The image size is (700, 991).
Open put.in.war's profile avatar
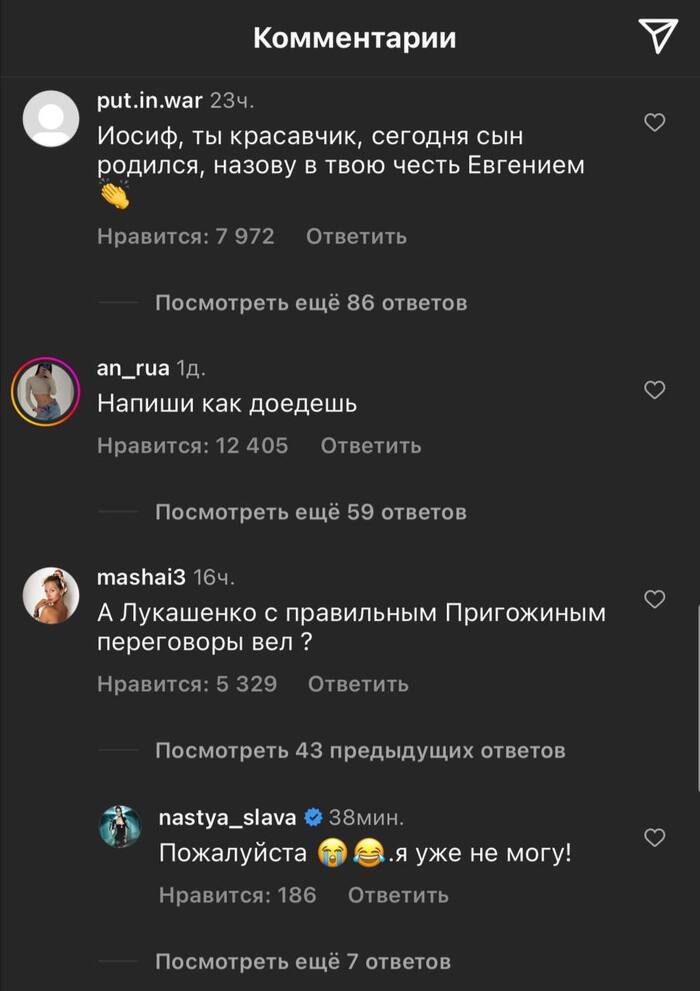(49, 119)
